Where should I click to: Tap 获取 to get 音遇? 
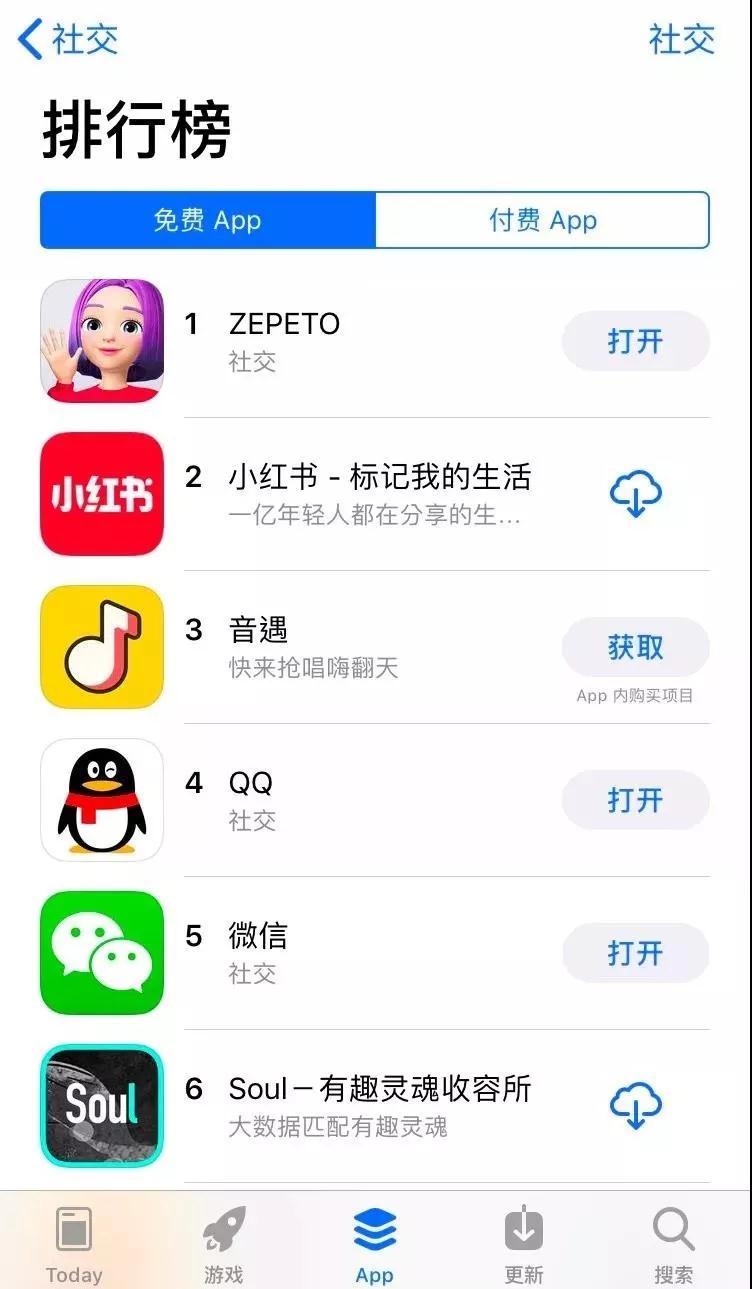[x=635, y=647]
